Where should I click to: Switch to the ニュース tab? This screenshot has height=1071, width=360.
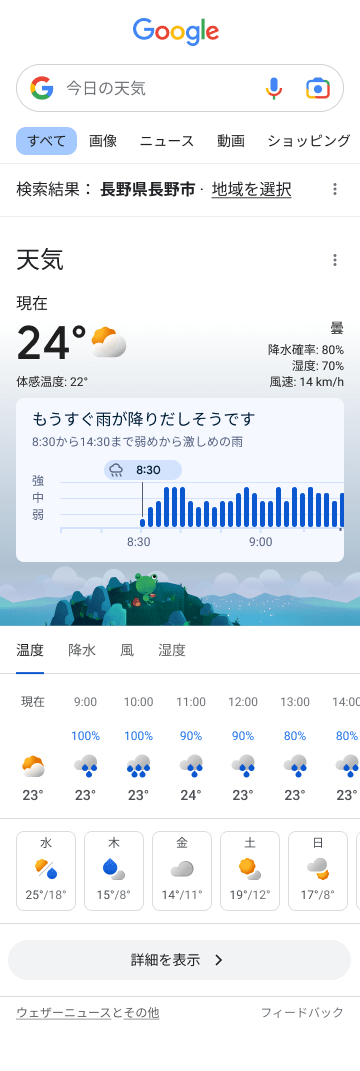pyautogui.click(x=167, y=141)
